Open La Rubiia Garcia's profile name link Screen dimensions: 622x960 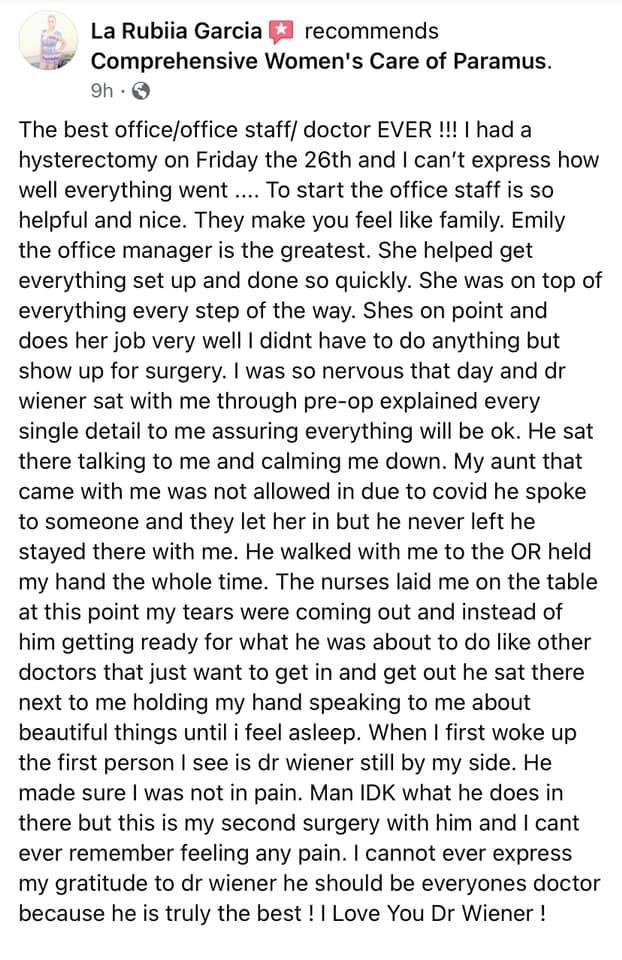click(176, 31)
